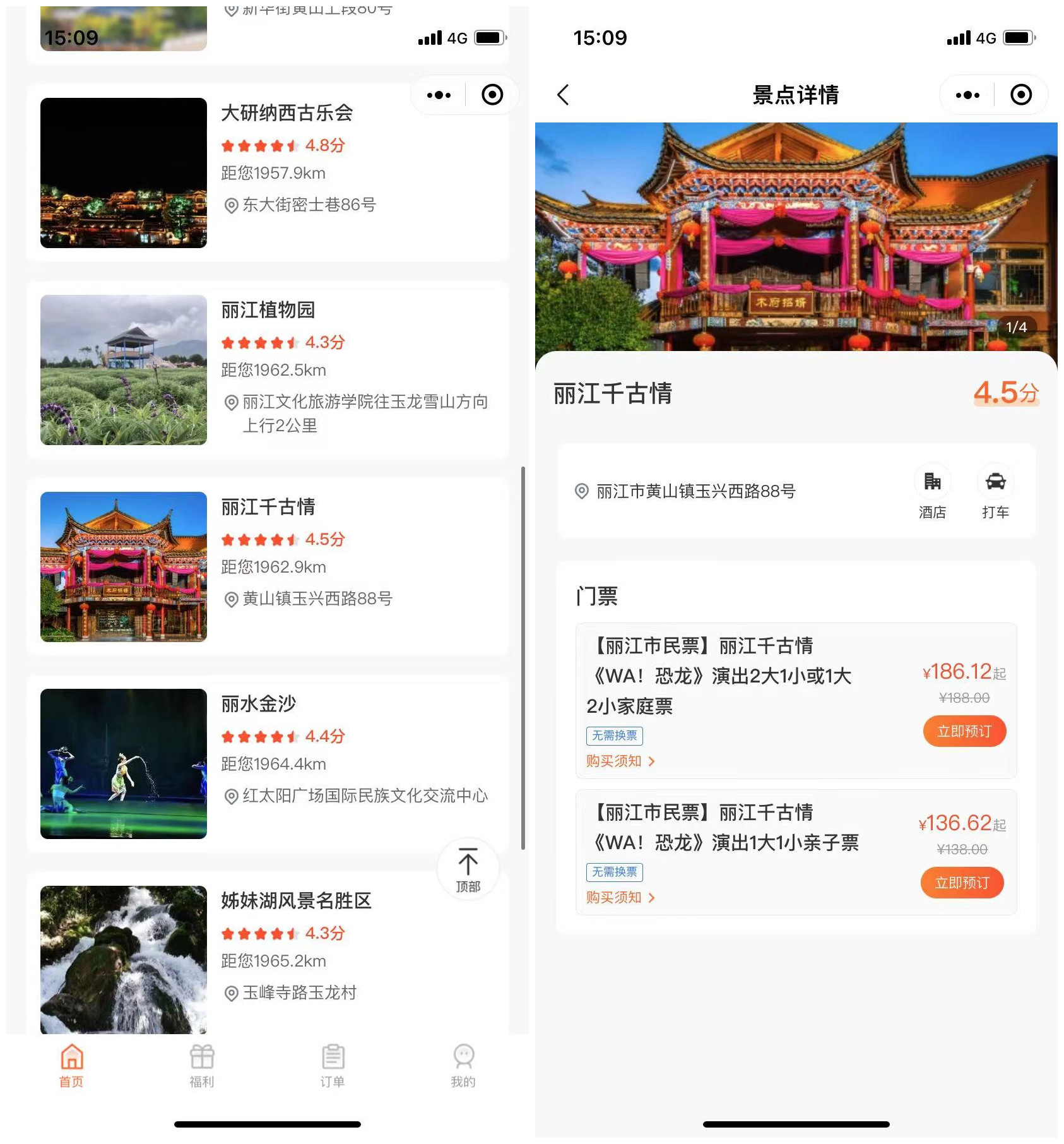
Task: Book the 家庭票 with 立即预订
Action: (x=964, y=731)
